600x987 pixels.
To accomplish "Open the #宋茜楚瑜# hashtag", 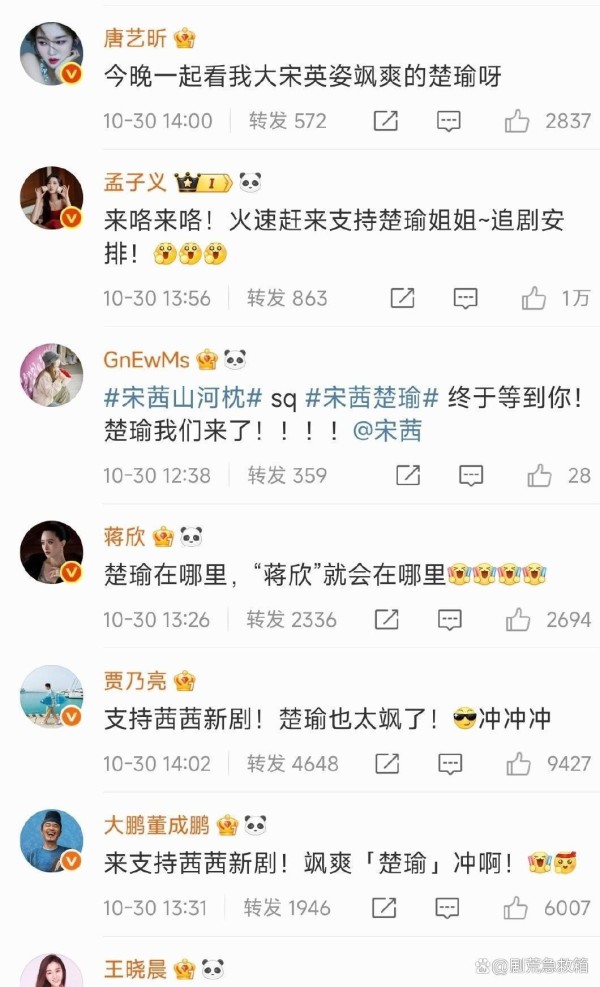I will click(x=372, y=397).
